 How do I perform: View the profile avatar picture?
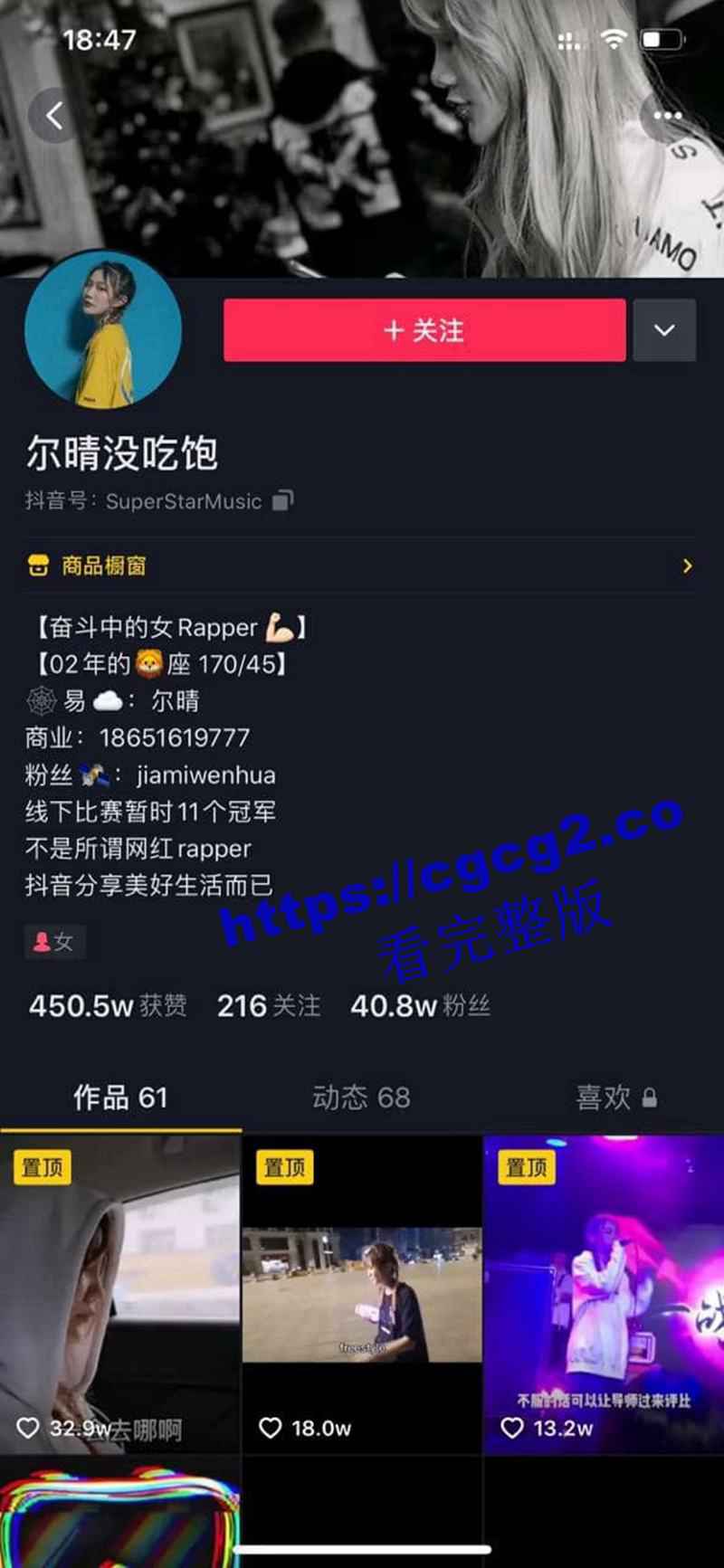click(102, 330)
